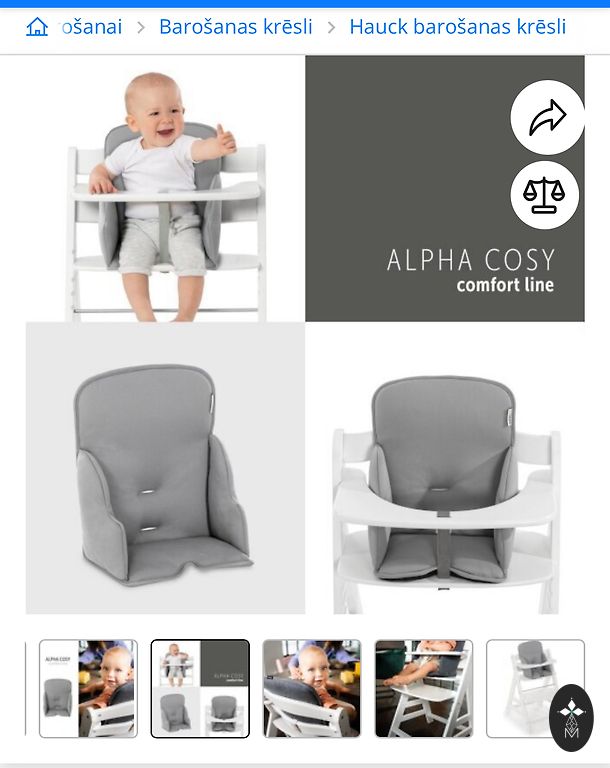
Task: Open the Barošanas krēsli breadcrumb link
Action: (x=235, y=27)
